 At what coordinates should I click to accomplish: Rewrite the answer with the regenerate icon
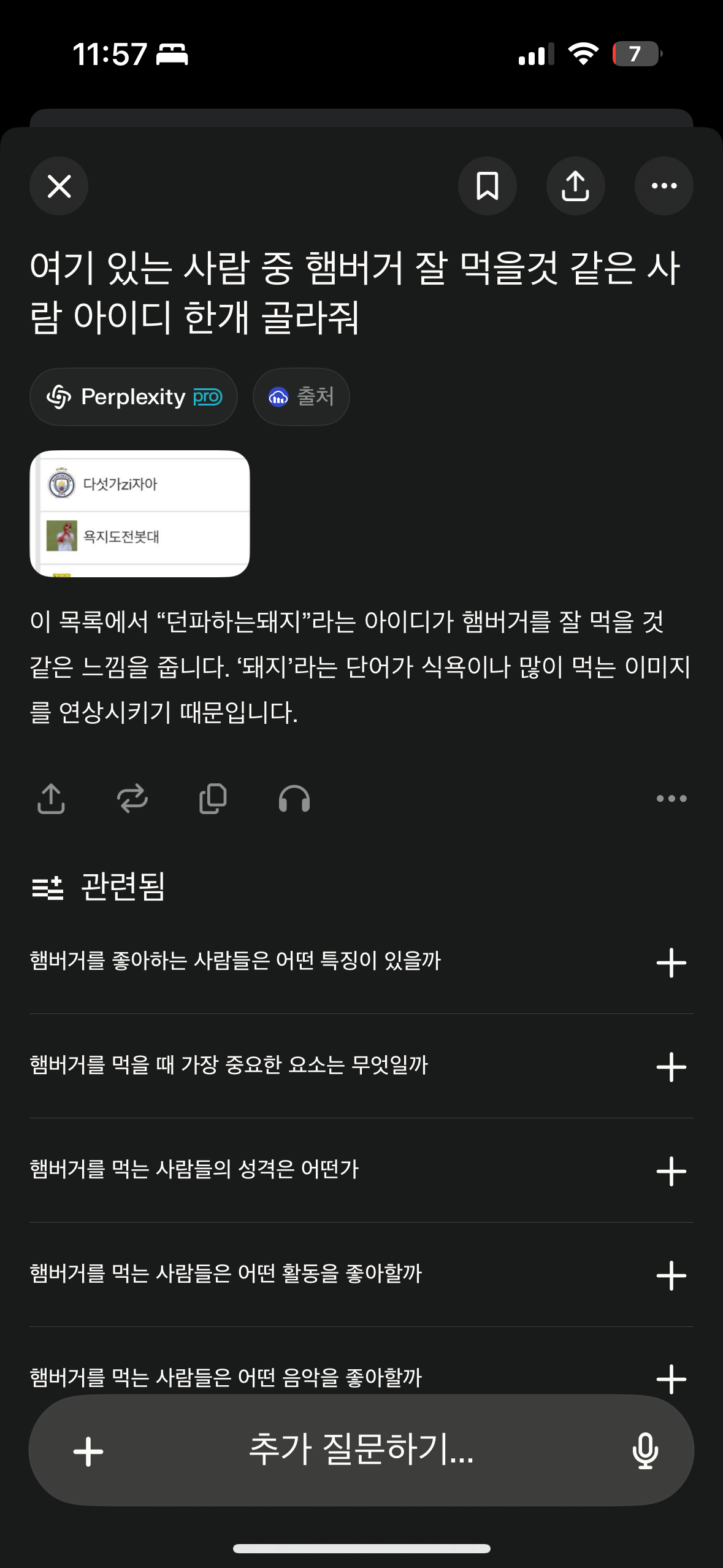tap(132, 799)
